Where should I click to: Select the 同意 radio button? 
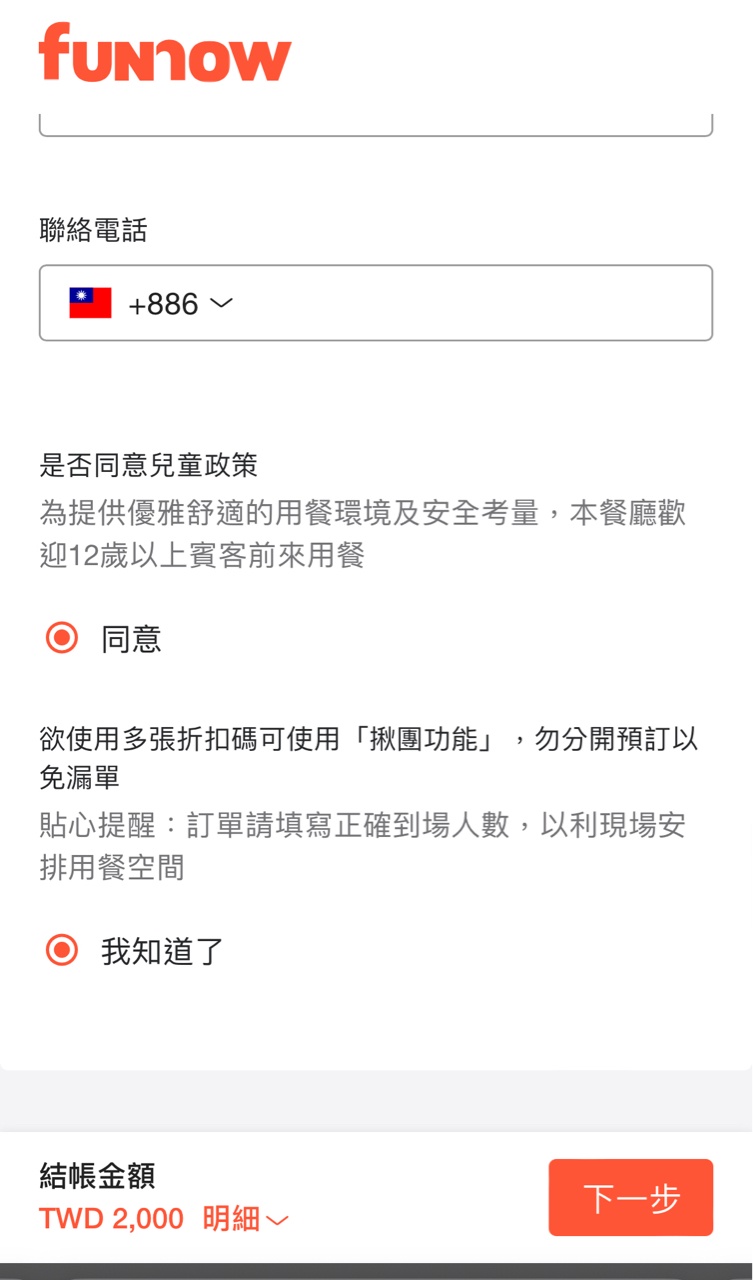point(62,638)
